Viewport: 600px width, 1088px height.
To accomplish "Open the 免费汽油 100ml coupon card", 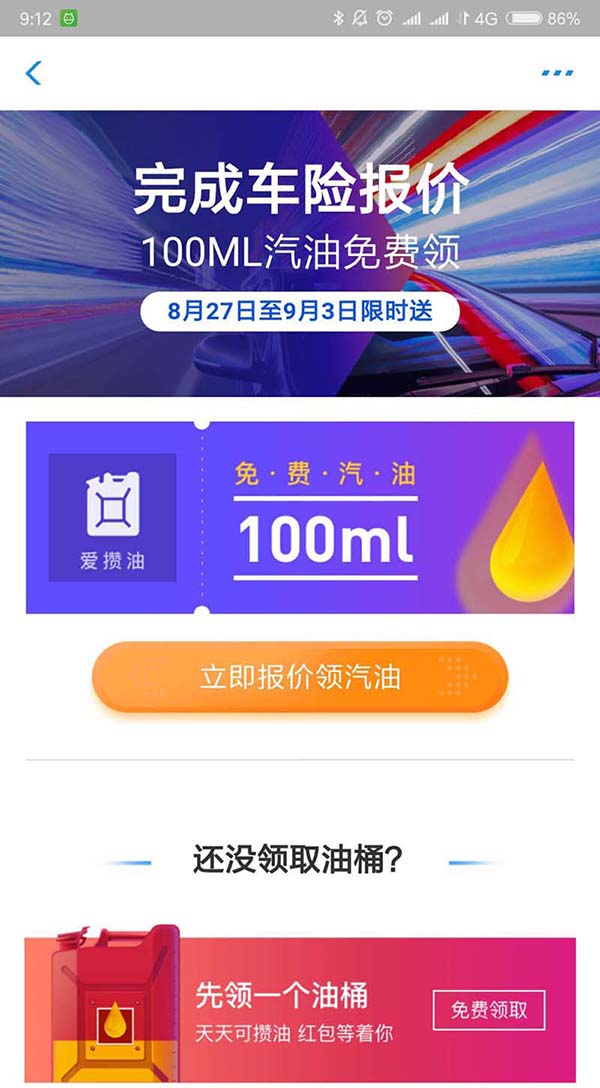I will (x=300, y=518).
